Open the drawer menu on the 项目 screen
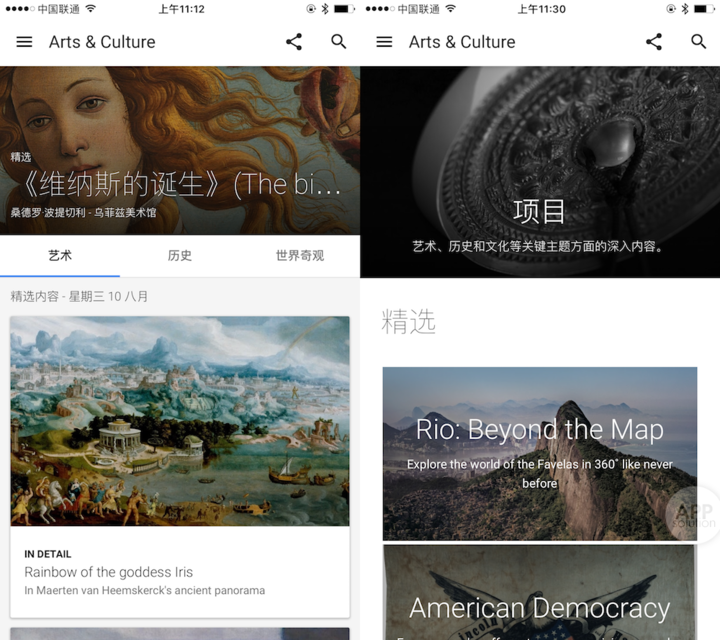The width and height of the screenshot is (720, 640). tap(384, 42)
